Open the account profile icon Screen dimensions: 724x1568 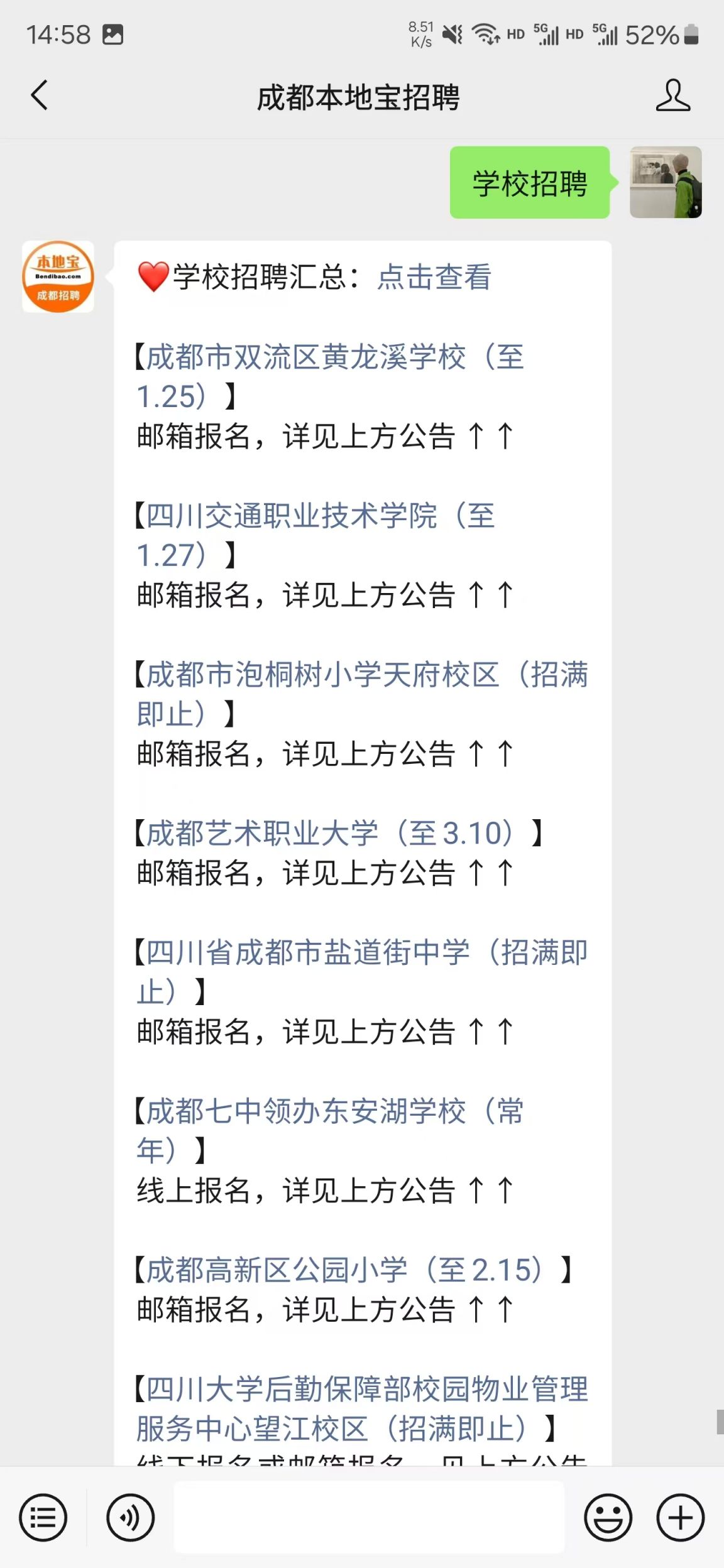pyautogui.click(x=672, y=95)
